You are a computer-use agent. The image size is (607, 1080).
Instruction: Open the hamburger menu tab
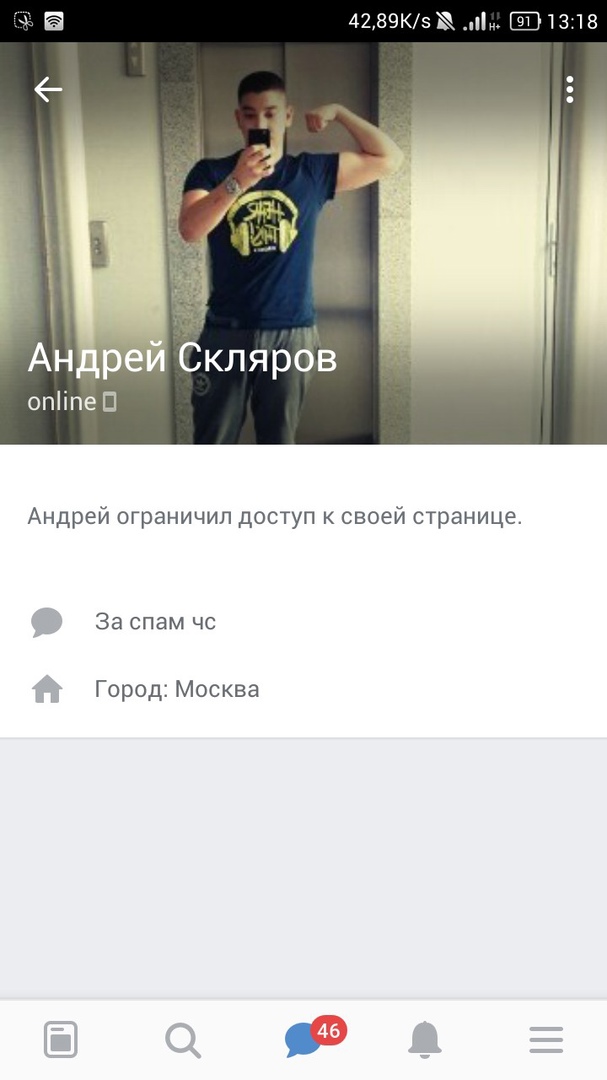point(546,1040)
